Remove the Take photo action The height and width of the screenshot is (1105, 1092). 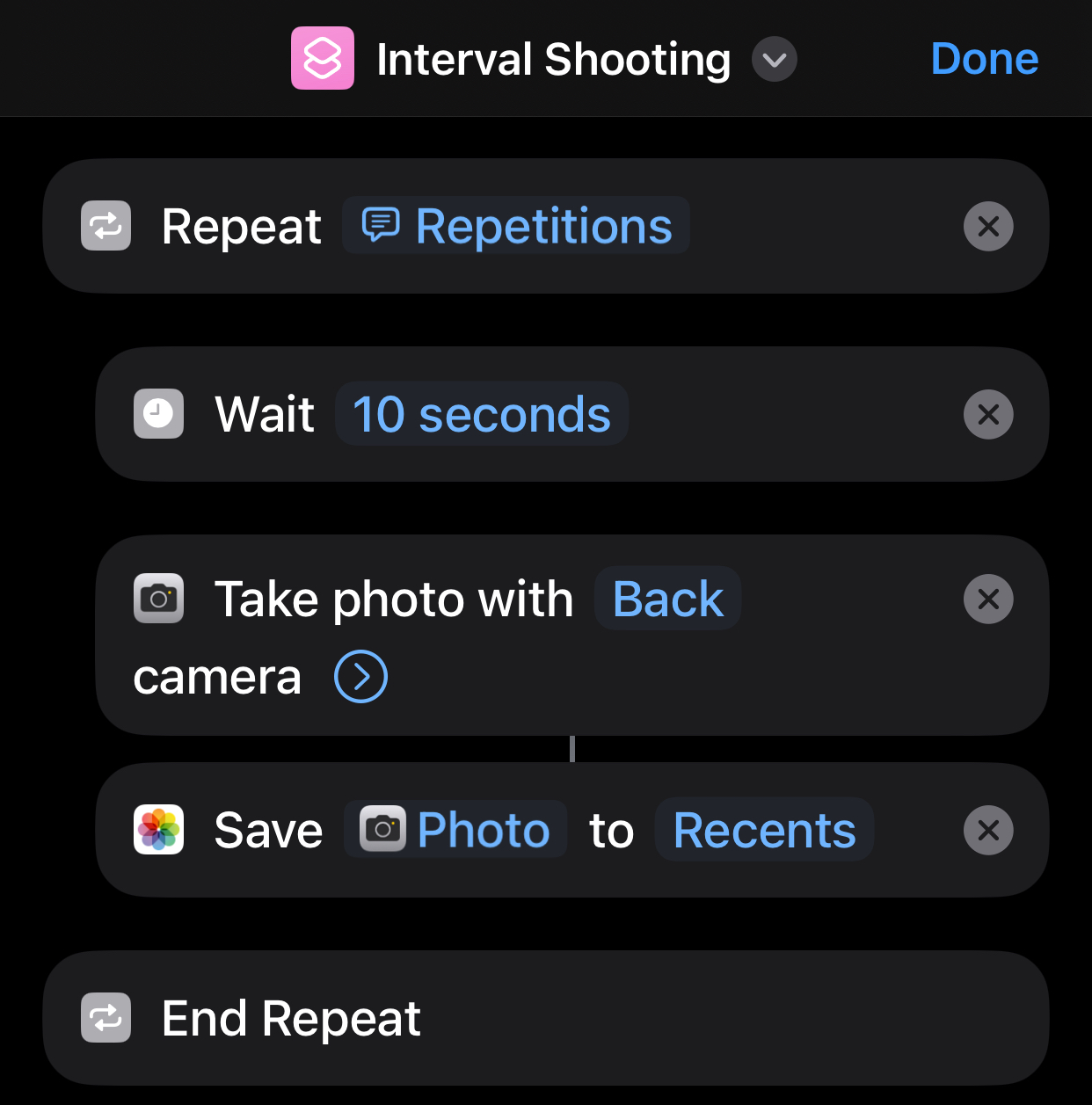(988, 600)
